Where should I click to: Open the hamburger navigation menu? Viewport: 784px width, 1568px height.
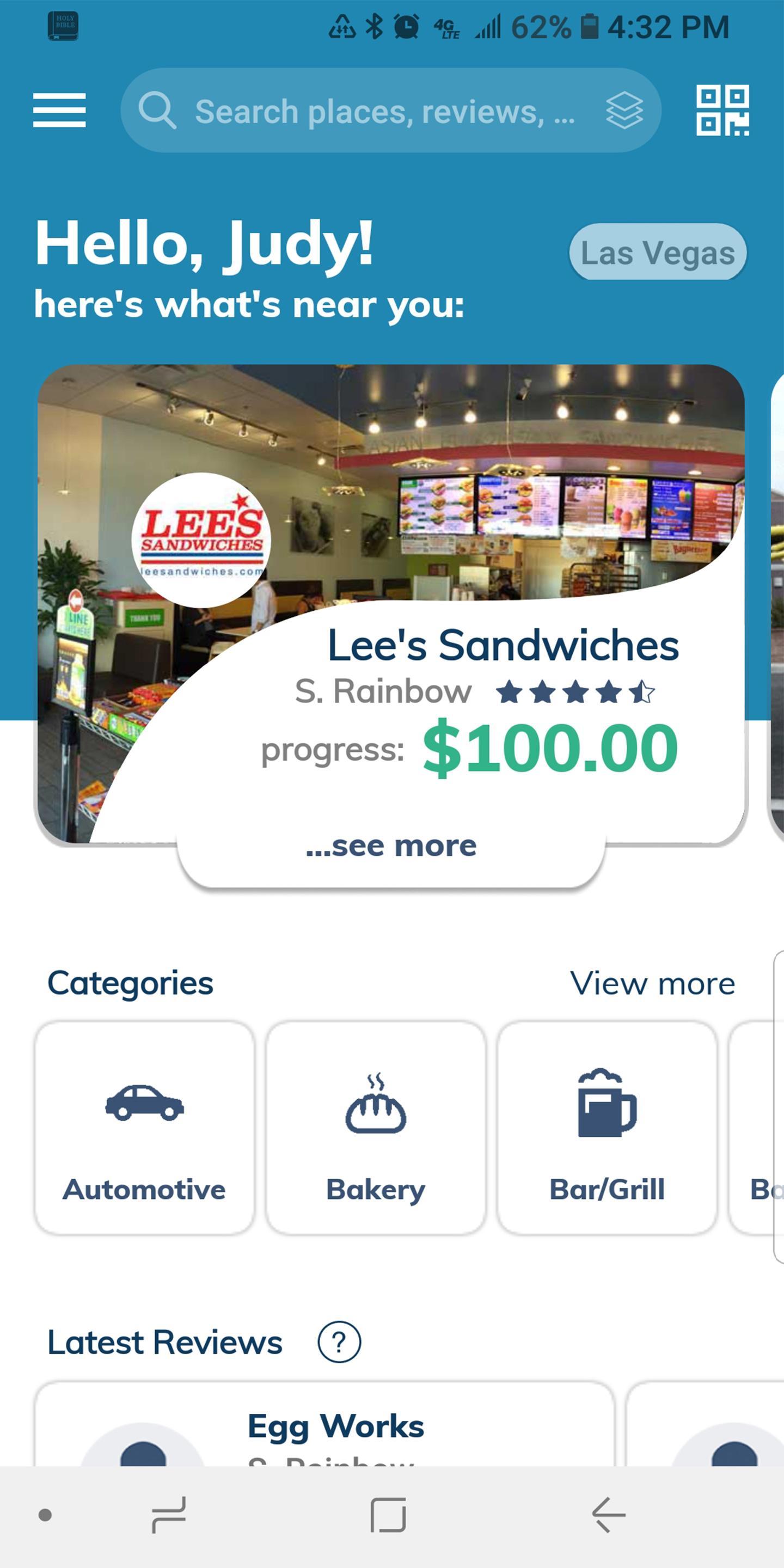pos(59,110)
